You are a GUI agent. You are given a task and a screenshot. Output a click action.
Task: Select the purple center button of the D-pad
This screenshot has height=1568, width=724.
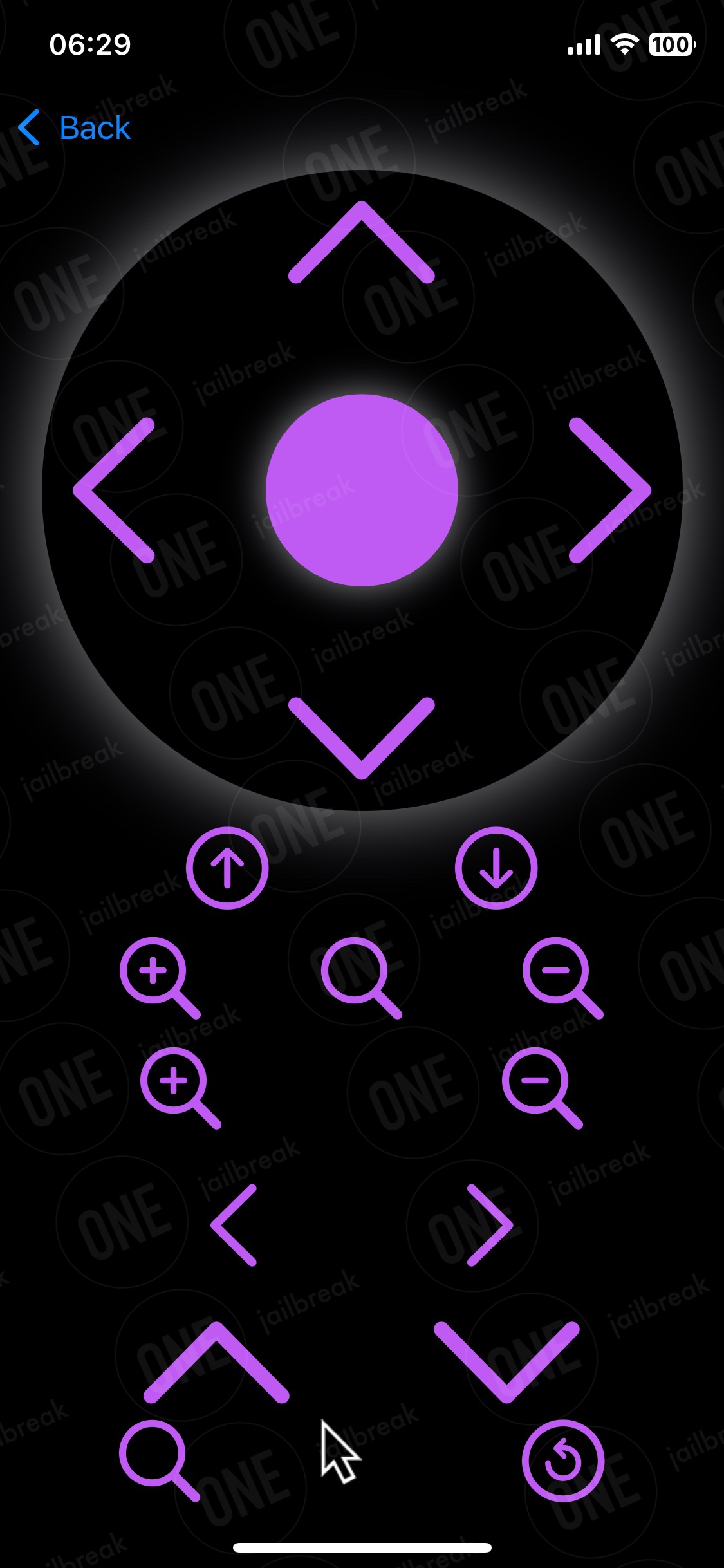pos(362,490)
